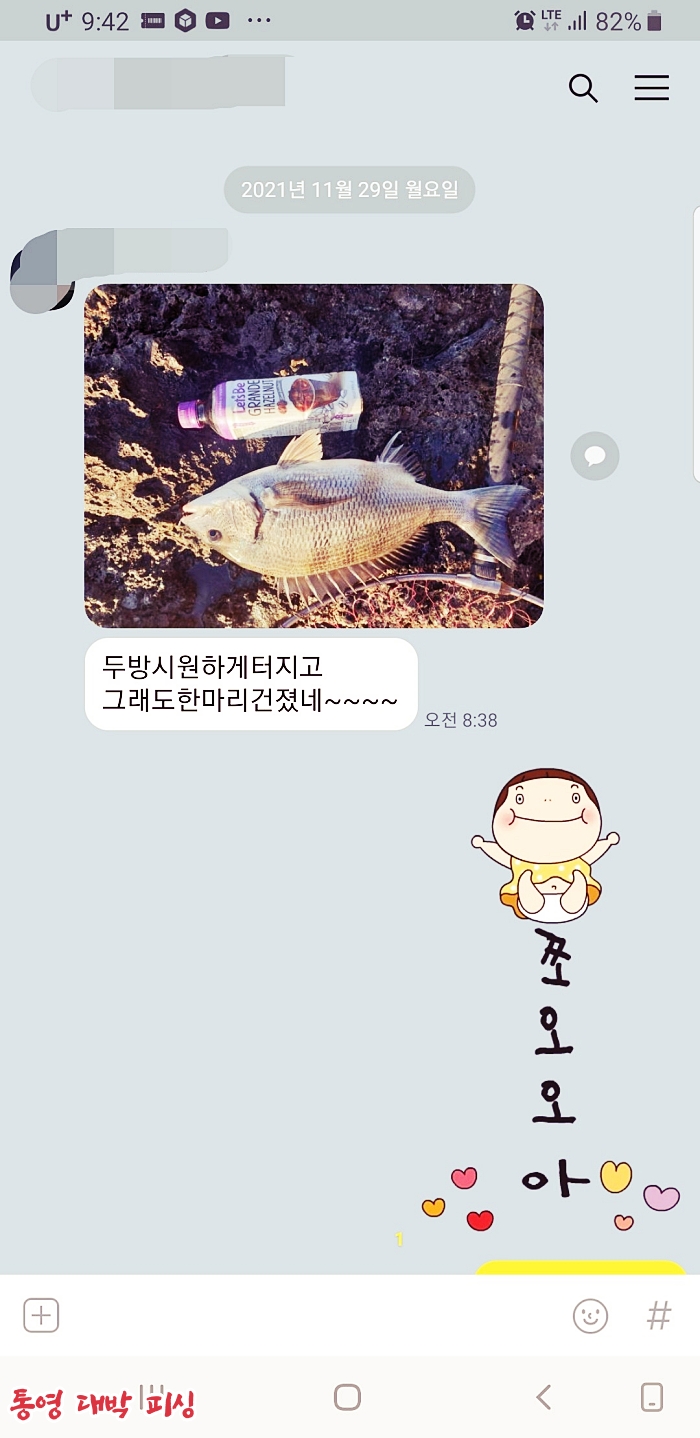Viewport: 700px width, 1438px height.
Task: Navigate back with system back button
Action: 543,1397
